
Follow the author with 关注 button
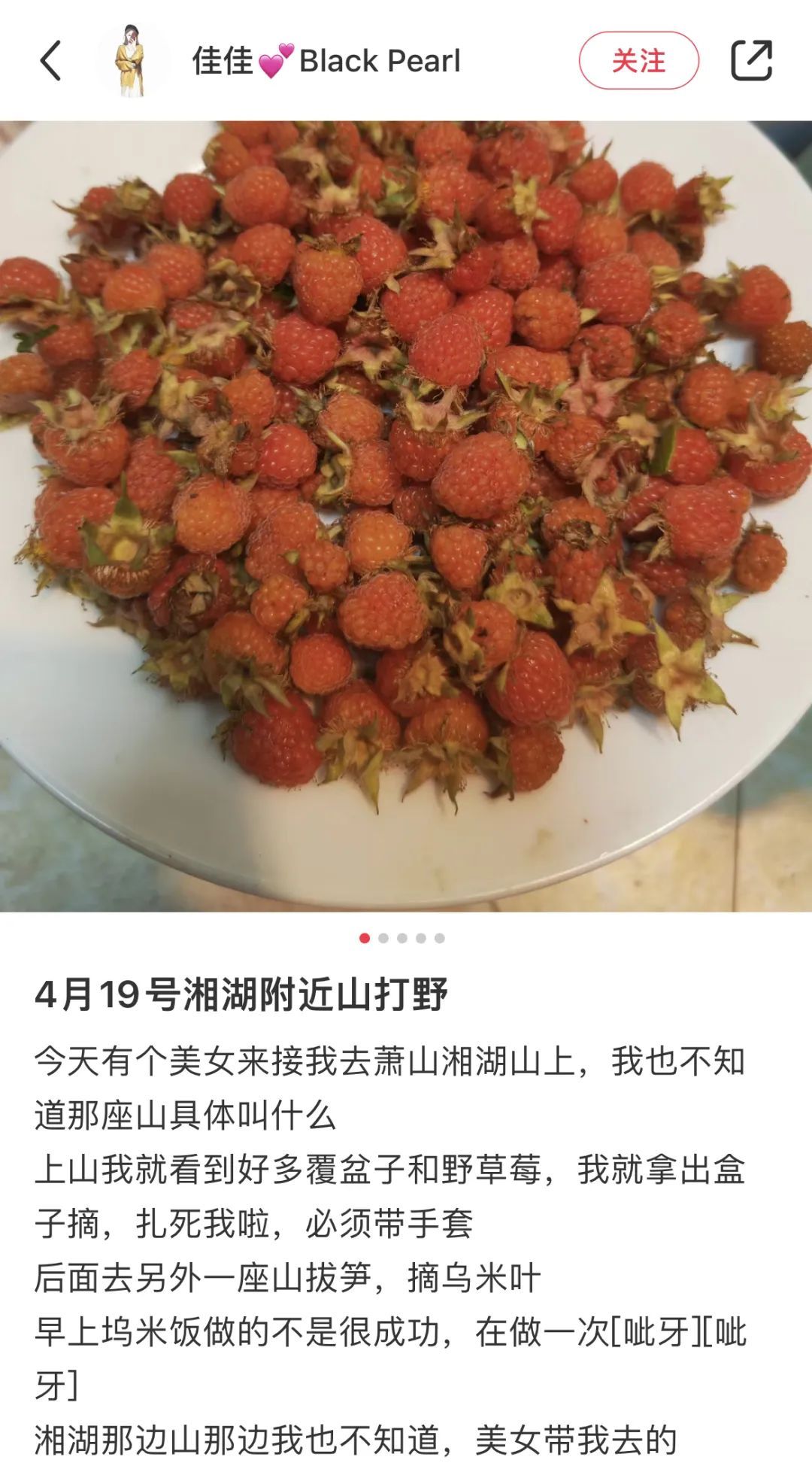(638, 61)
